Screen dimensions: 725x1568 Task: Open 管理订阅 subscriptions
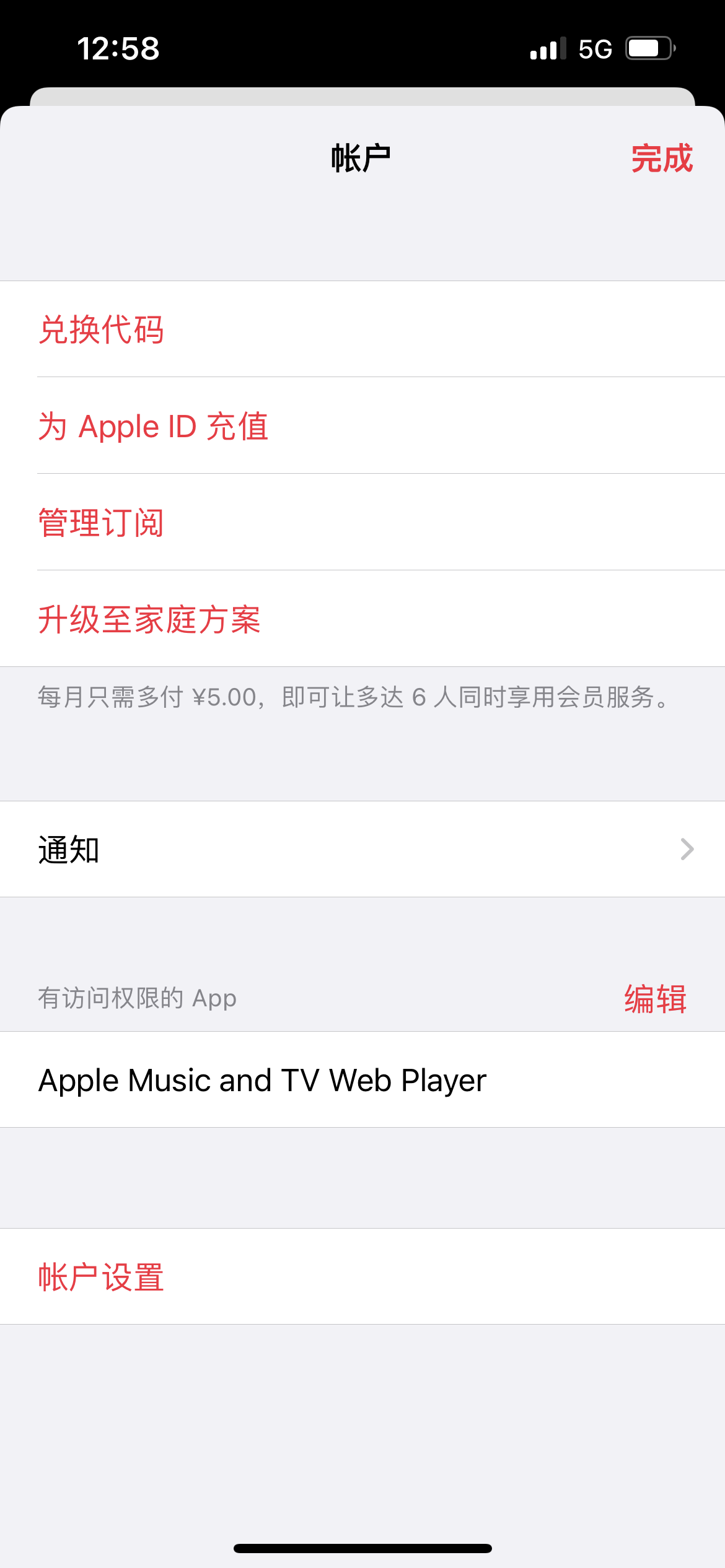click(102, 523)
